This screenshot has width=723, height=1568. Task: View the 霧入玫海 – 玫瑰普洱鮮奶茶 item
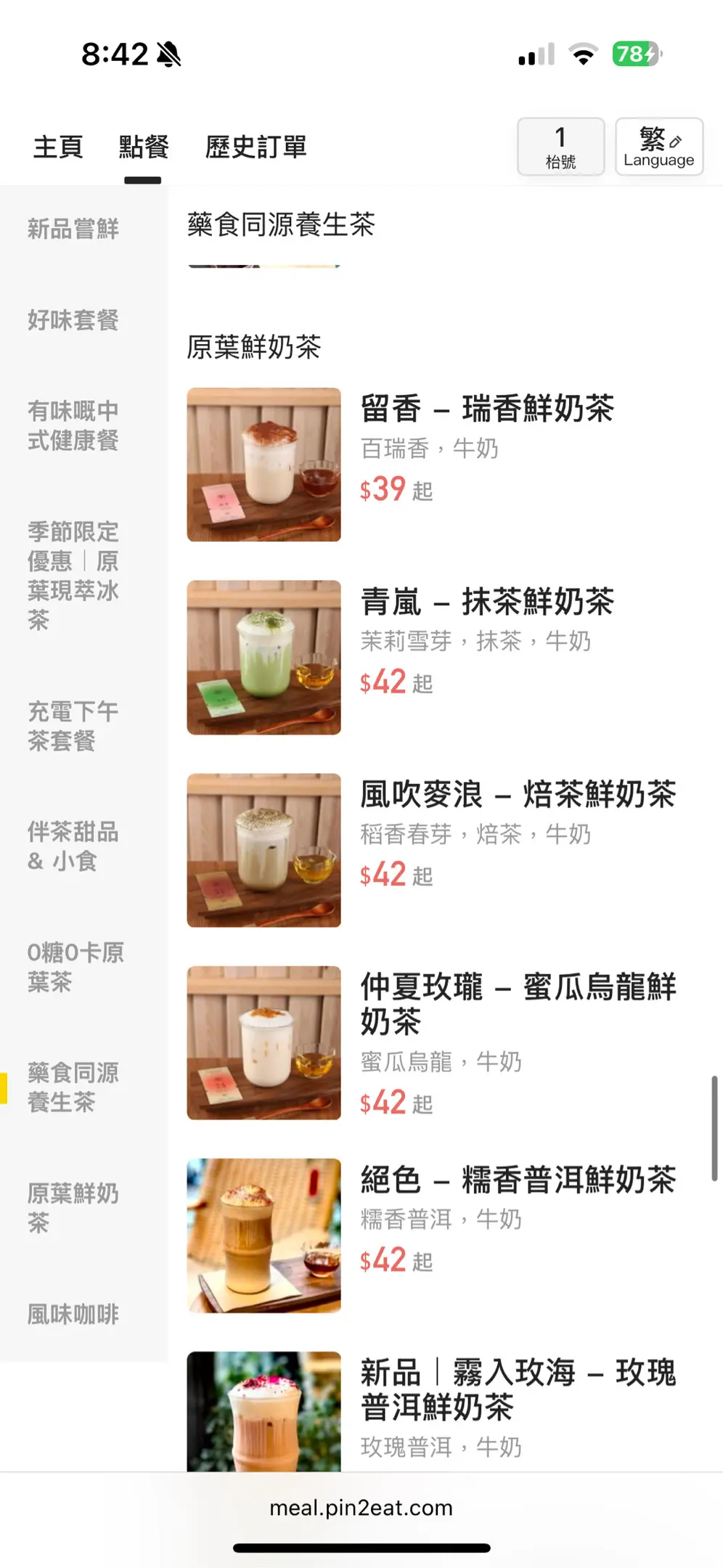click(x=518, y=1389)
